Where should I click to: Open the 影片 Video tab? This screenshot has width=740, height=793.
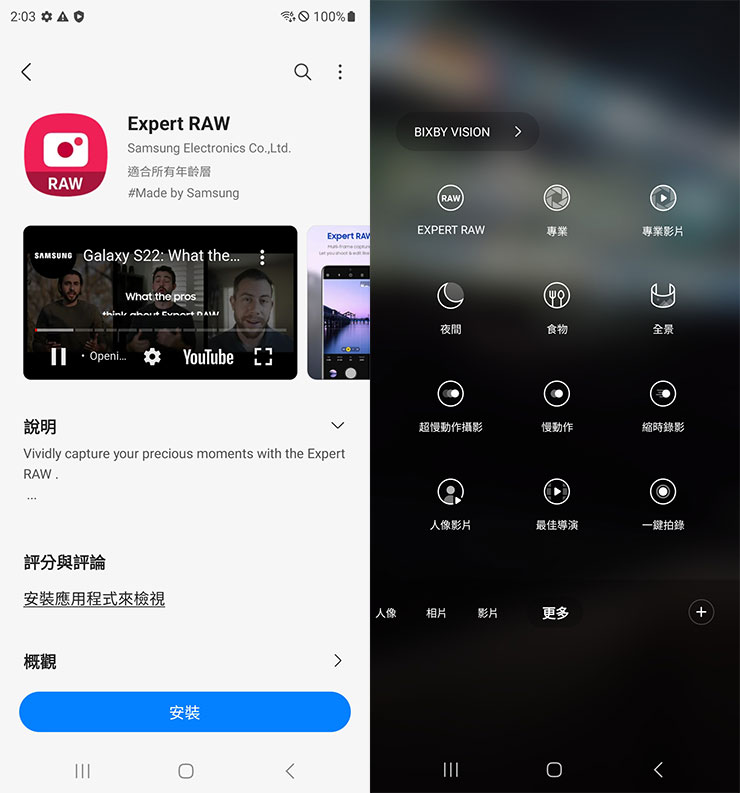coord(489,613)
